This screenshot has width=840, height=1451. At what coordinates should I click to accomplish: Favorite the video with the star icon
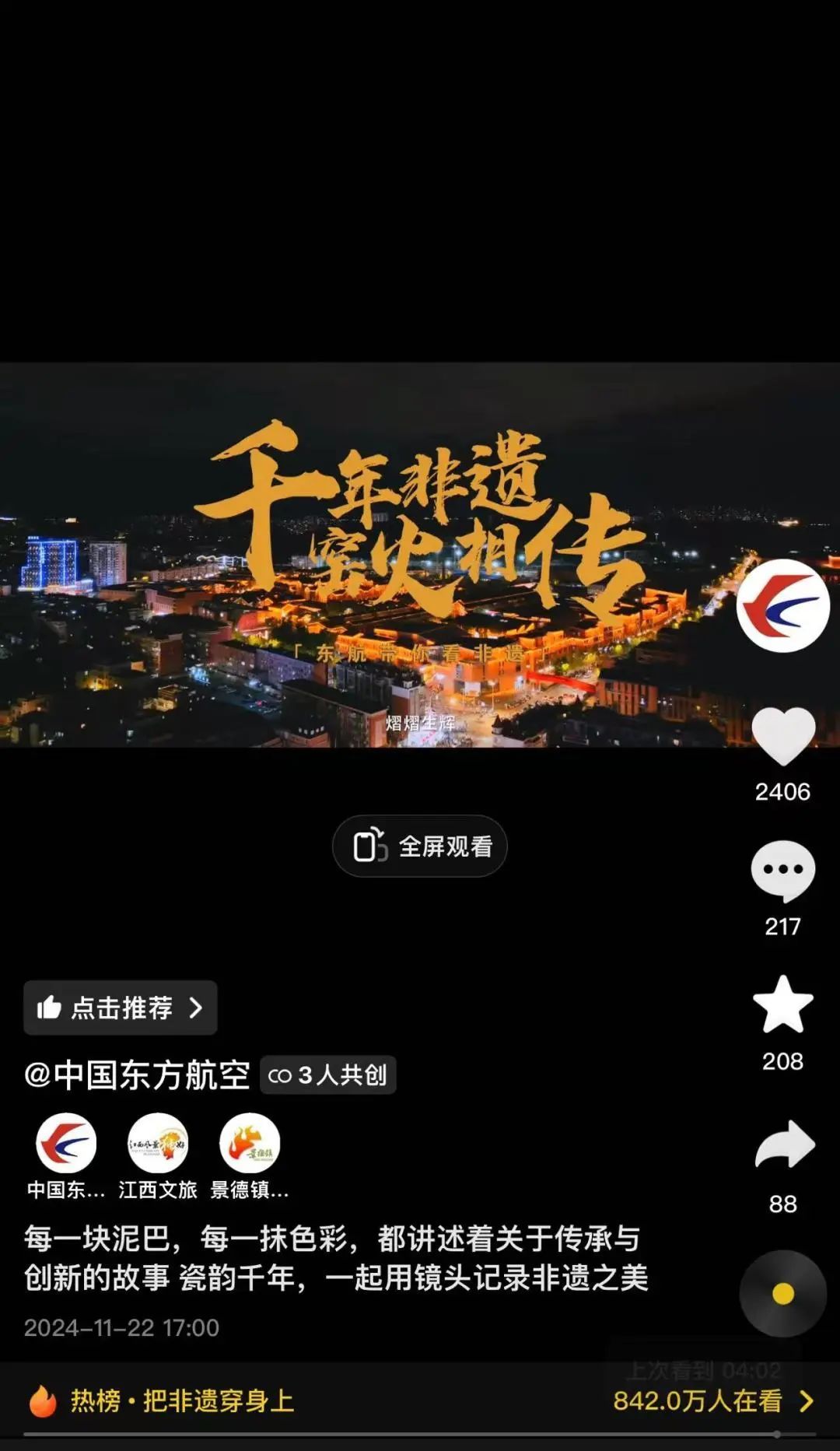coord(782,1005)
